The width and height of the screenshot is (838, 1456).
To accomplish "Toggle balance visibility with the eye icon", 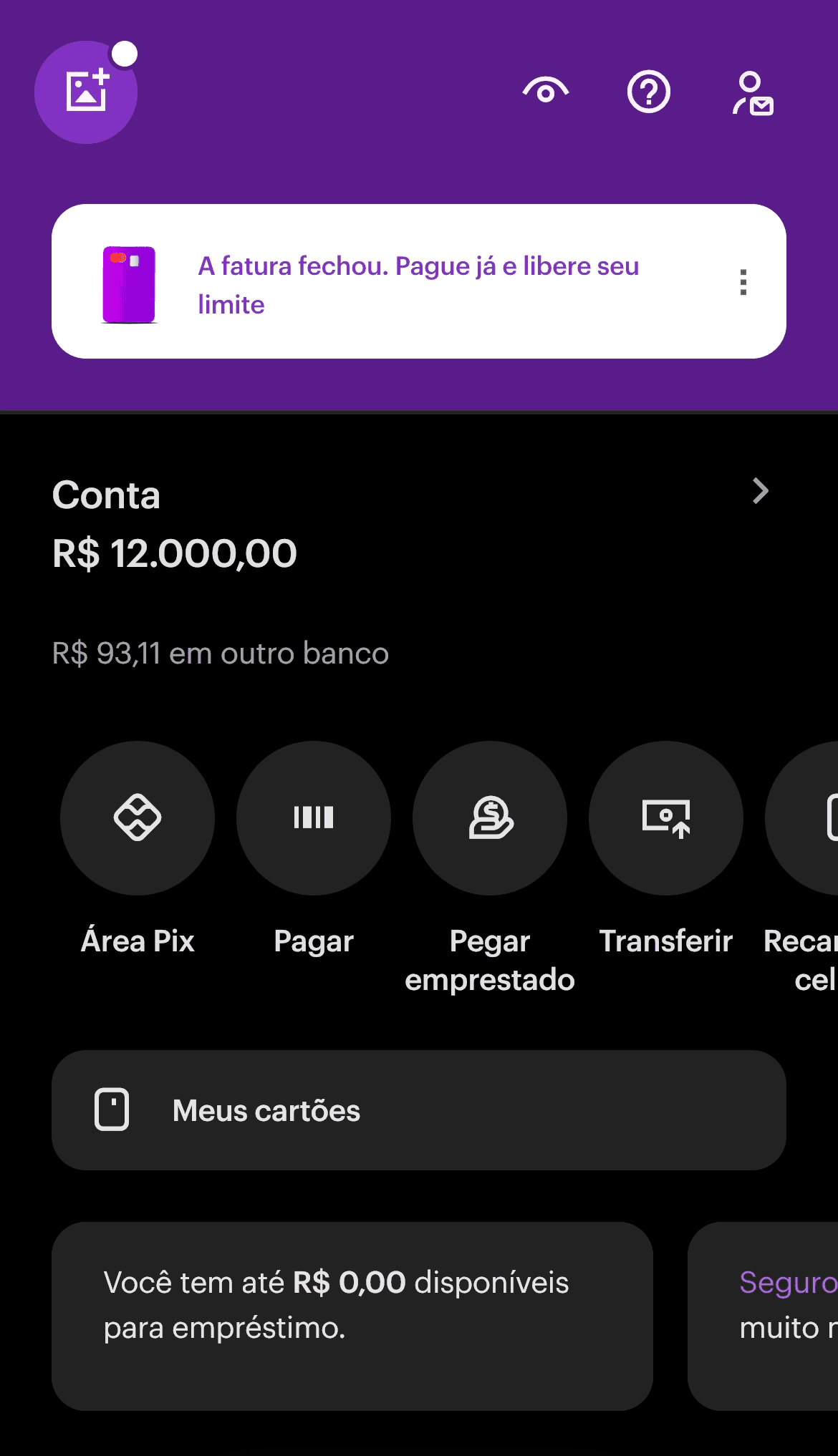I will pyautogui.click(x=546, y=92).
